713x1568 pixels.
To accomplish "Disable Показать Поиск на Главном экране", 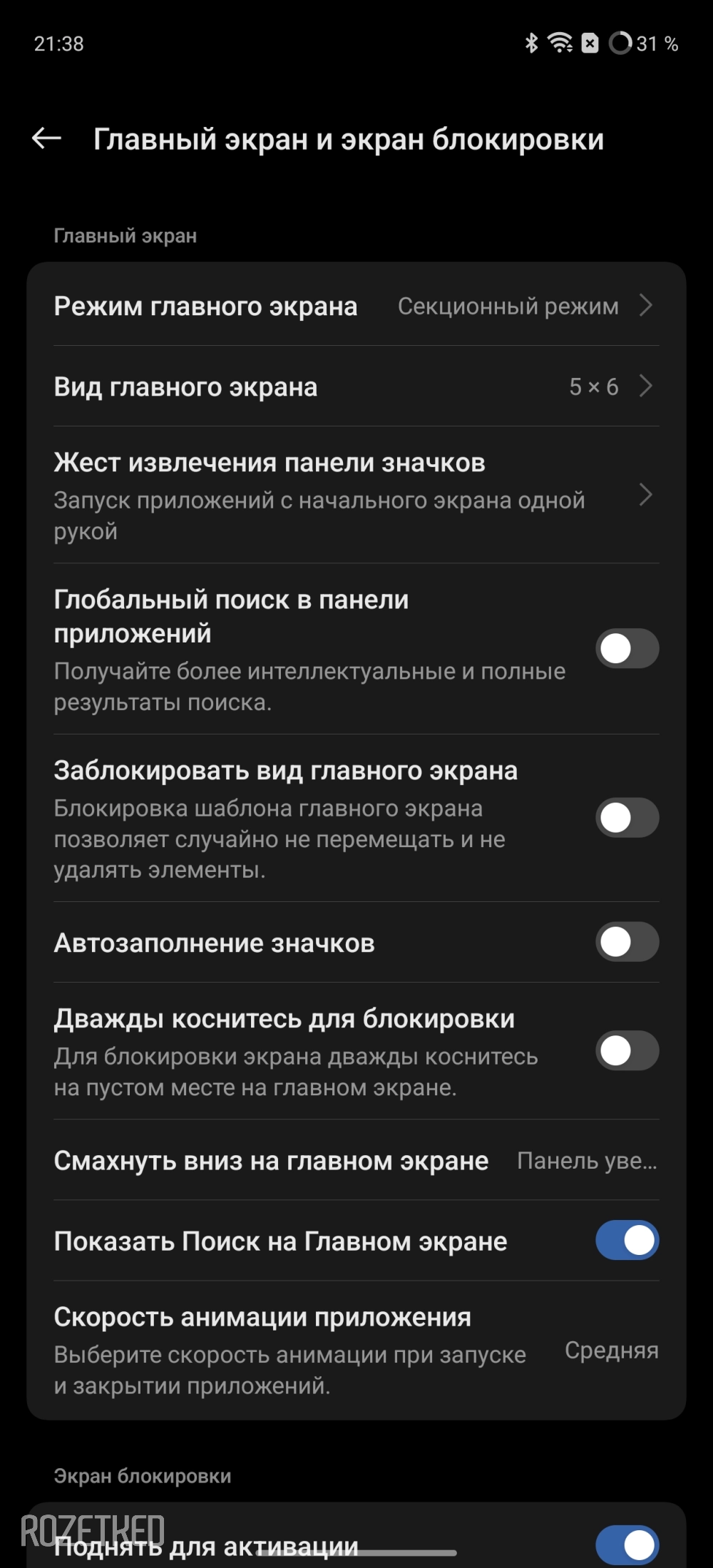I will 627,1241.
